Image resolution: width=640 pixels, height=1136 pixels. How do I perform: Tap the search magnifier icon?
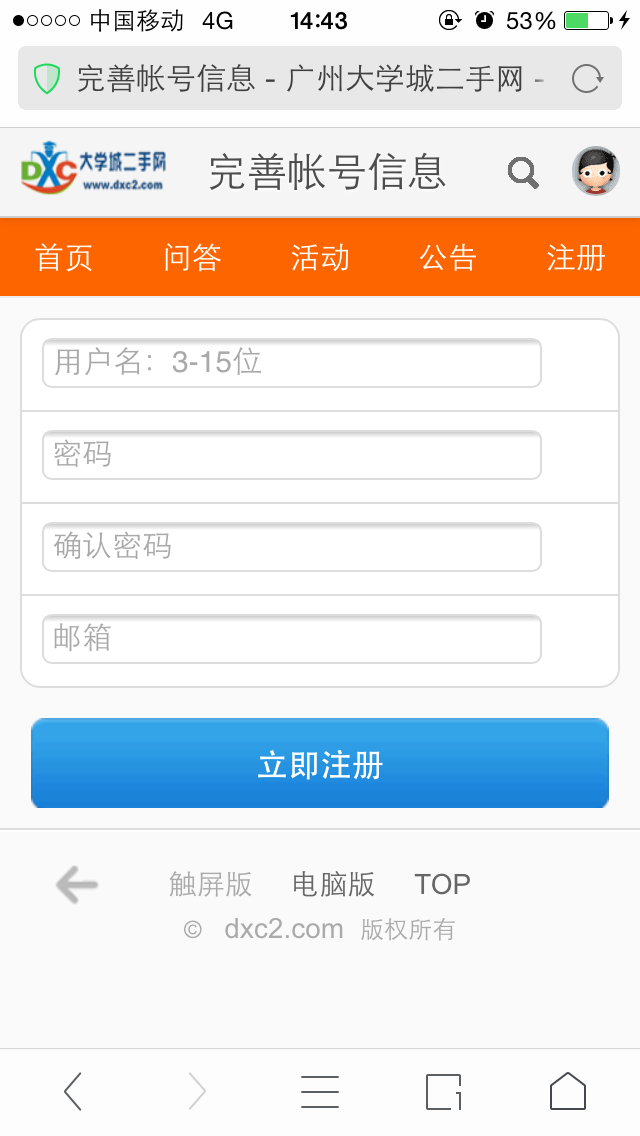pyautogui.click(x=523, y=173)
